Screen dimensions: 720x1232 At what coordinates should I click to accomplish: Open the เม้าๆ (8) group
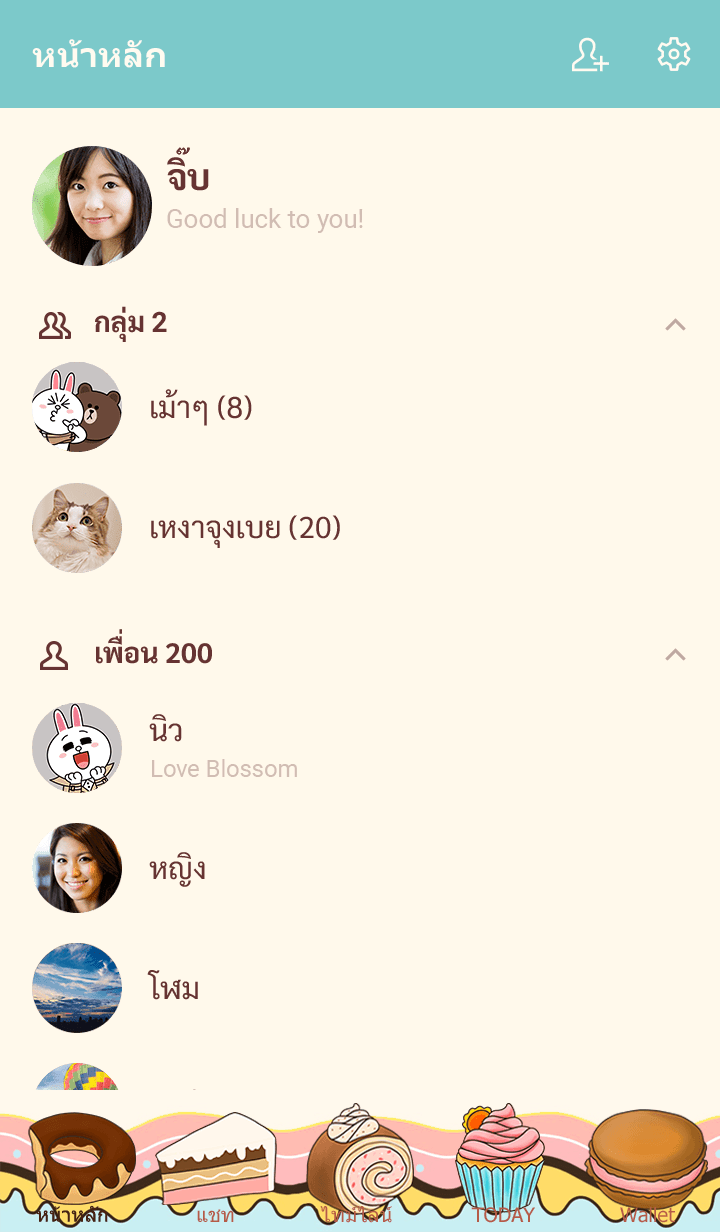tap(200, 408)
